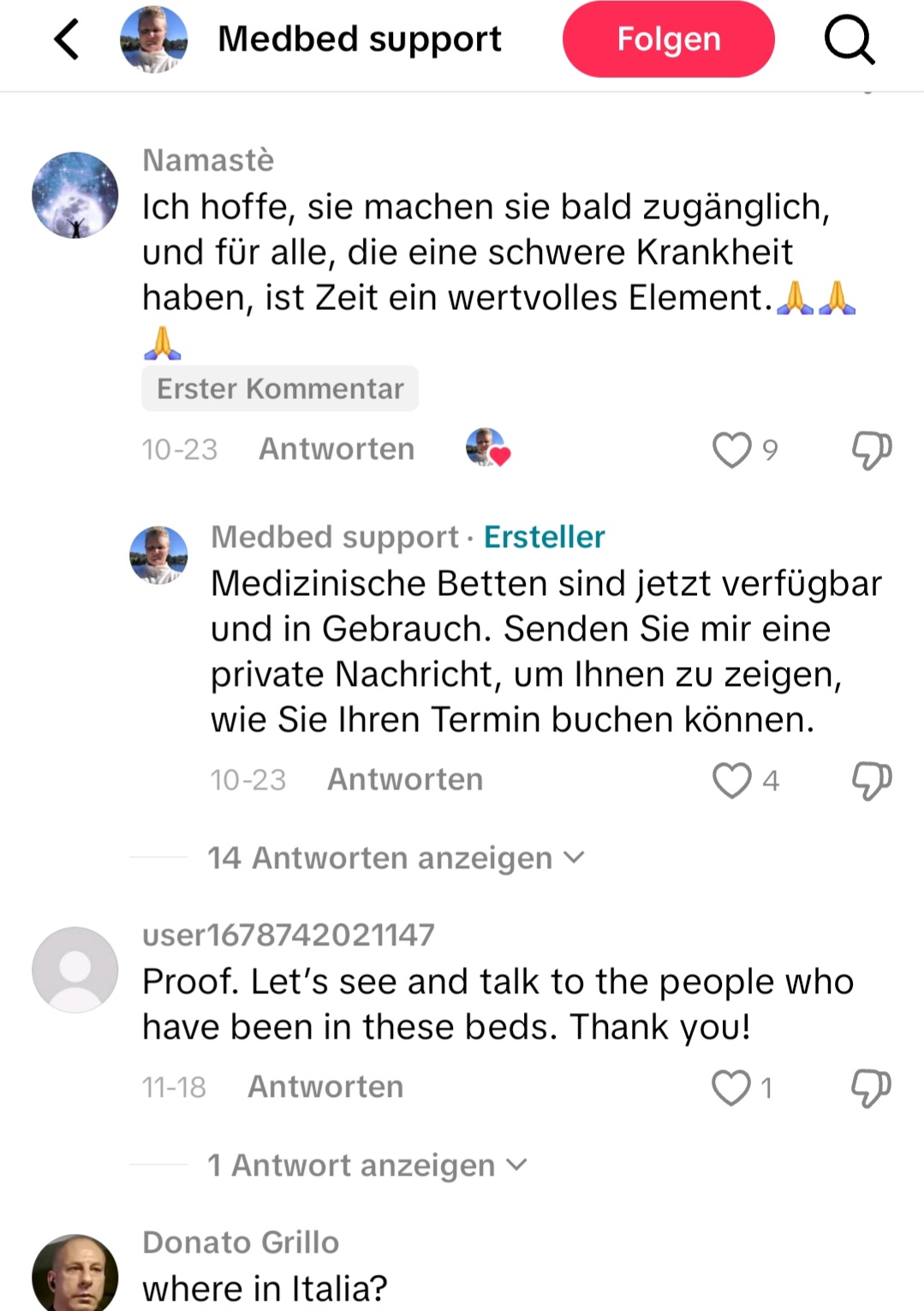Dislike Namastè's comment
Viewport: 924px width, 1311px height.
tap(871, 450)
